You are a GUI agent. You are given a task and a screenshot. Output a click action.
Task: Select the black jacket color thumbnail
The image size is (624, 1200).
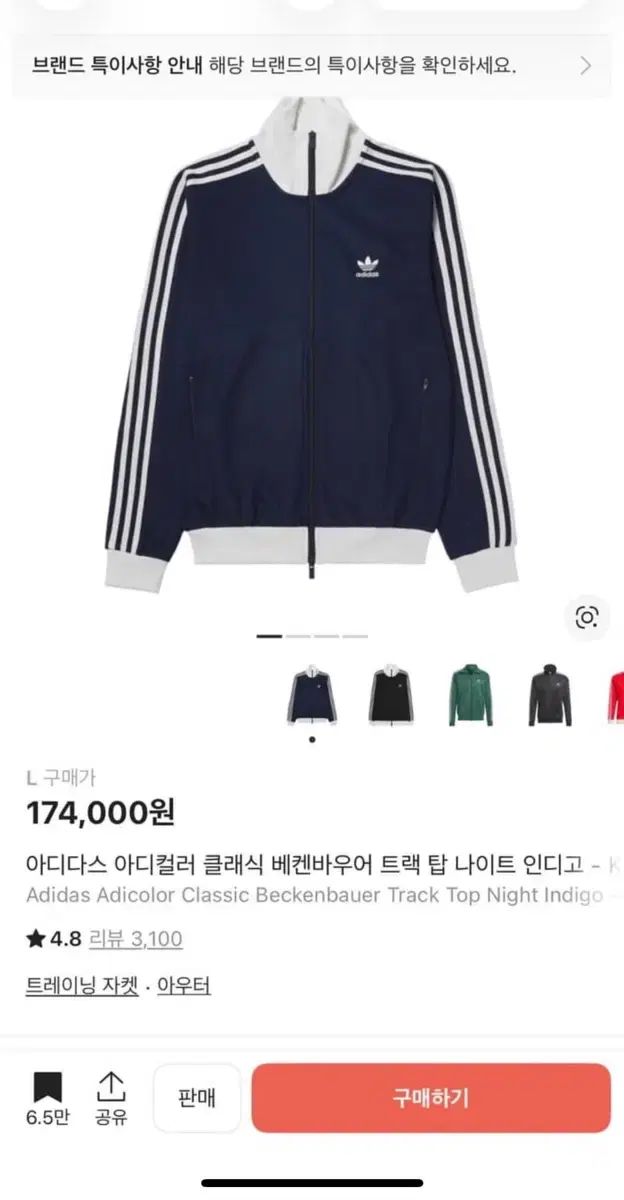tap(391, 696)
